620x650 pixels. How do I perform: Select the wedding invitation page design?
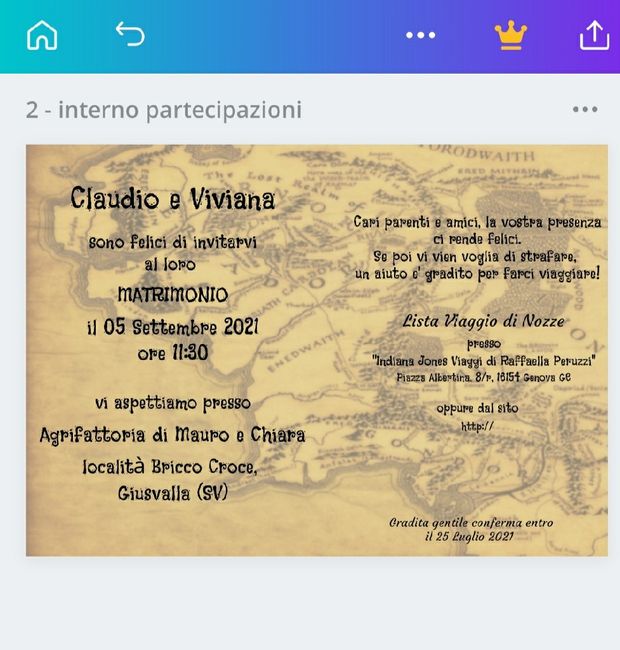[316, 350]
